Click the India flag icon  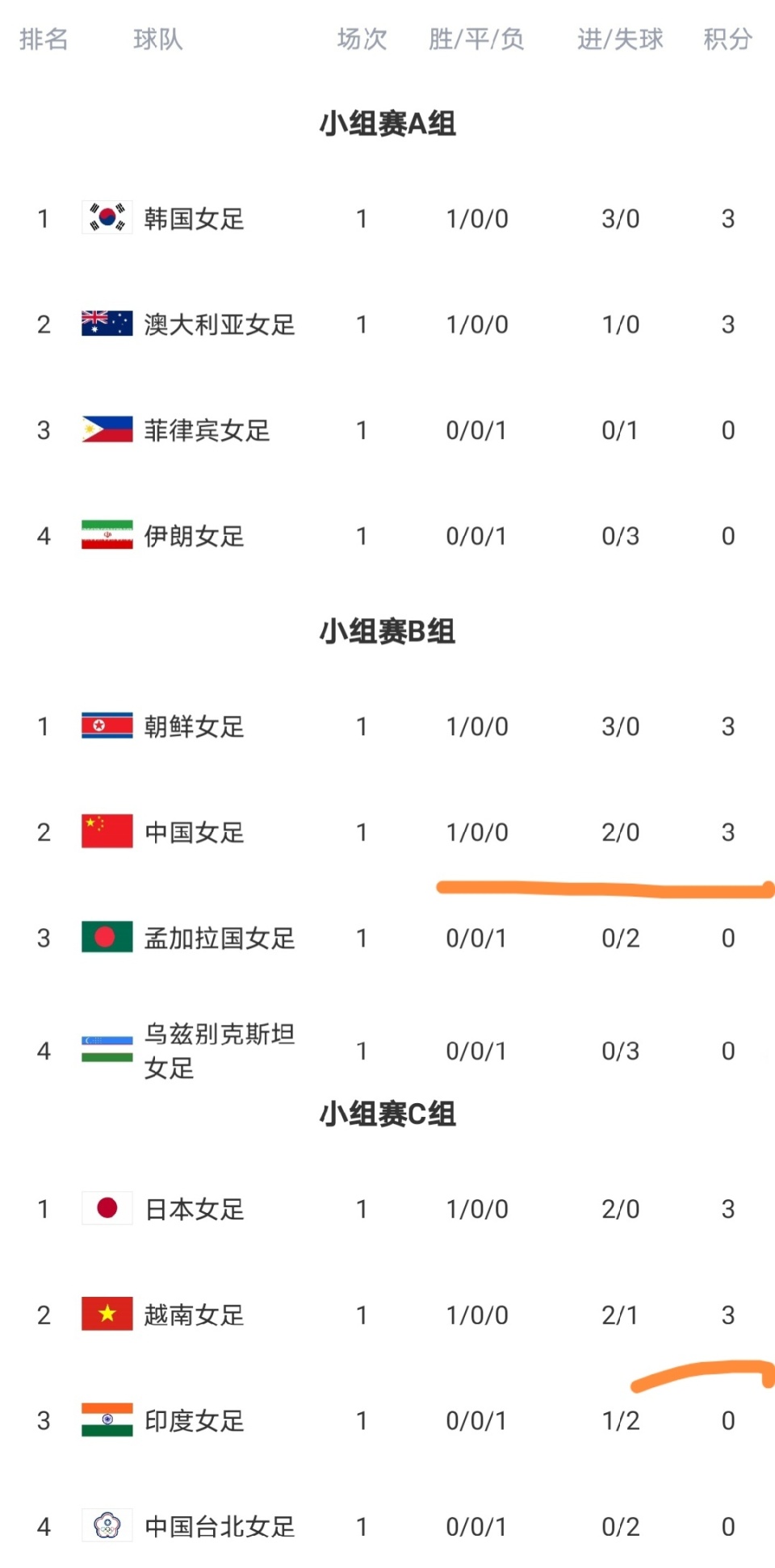point(106,1420)
